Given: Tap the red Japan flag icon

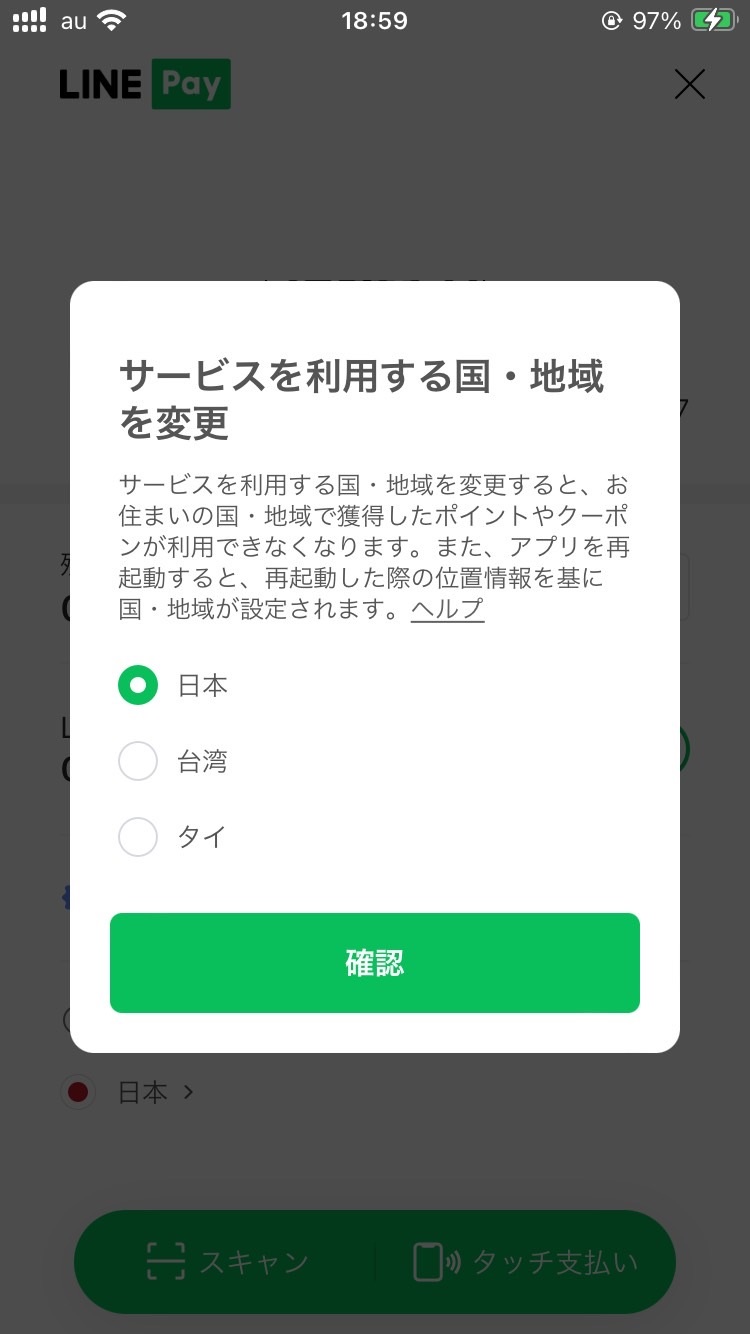Looking at the screenshot, I should tap(78, 1092).
